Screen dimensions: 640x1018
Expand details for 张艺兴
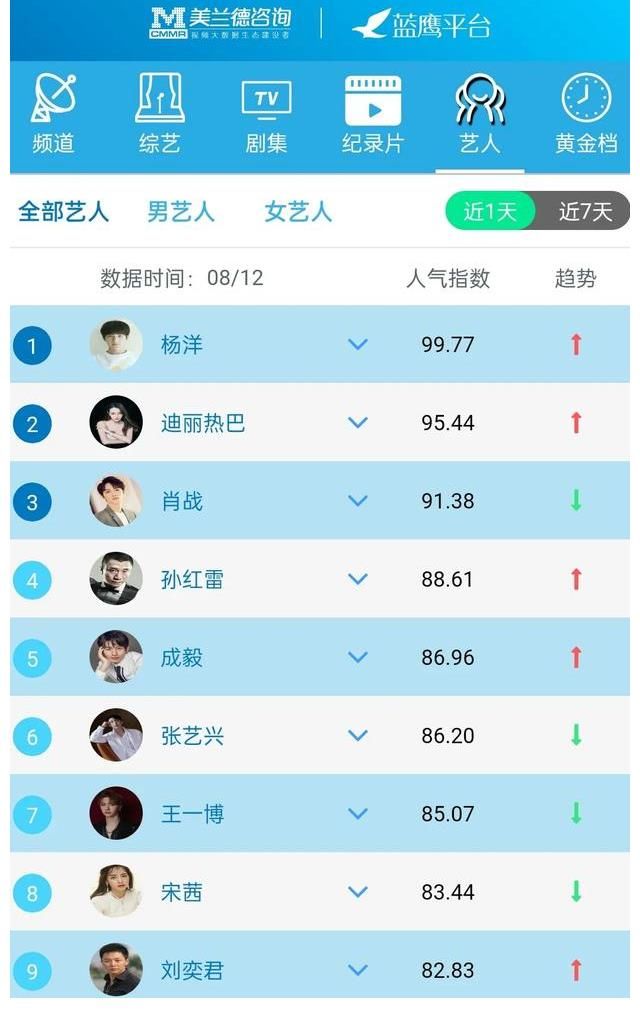tap(358, 735)
